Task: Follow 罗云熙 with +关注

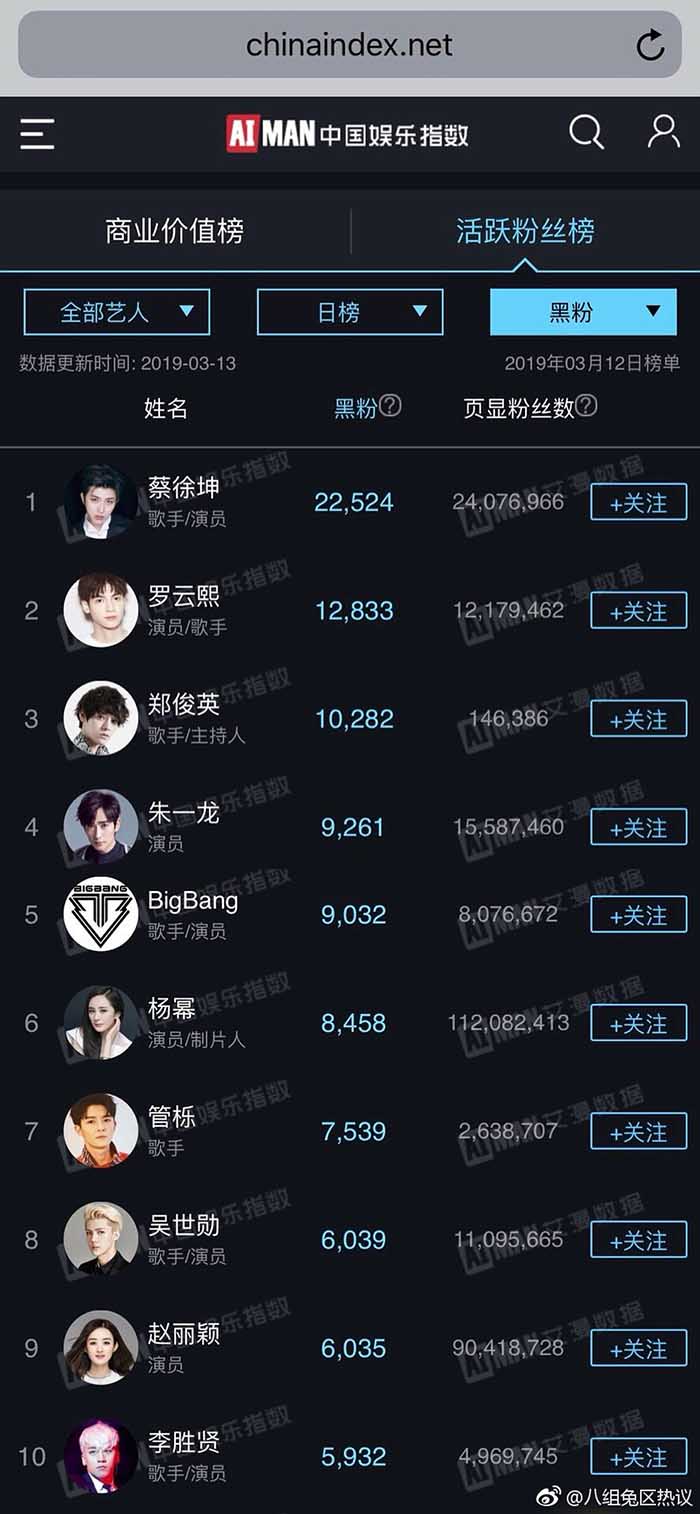Action: tap(638, 611)
